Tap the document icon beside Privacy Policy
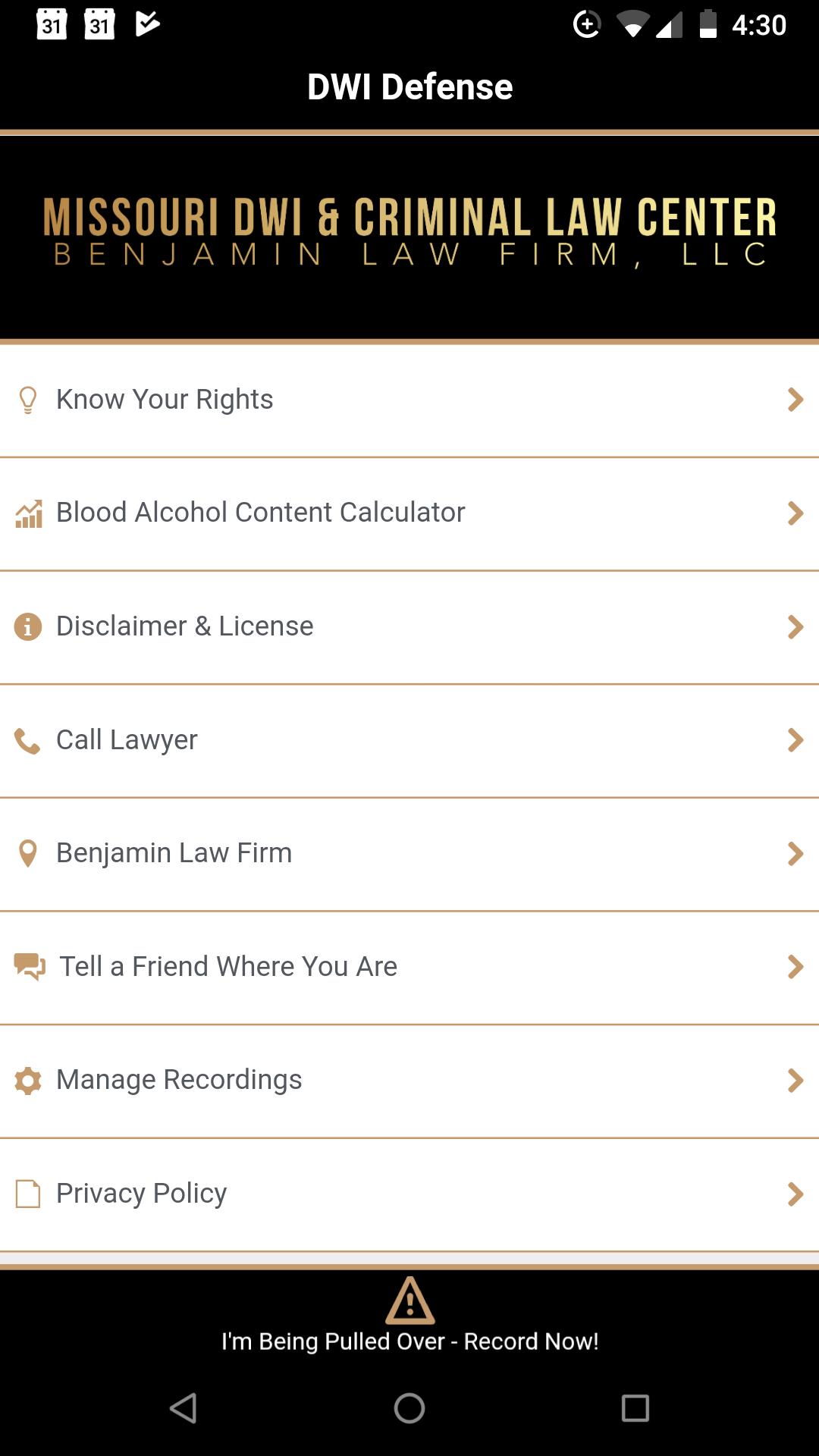 tap(28, 1192)
